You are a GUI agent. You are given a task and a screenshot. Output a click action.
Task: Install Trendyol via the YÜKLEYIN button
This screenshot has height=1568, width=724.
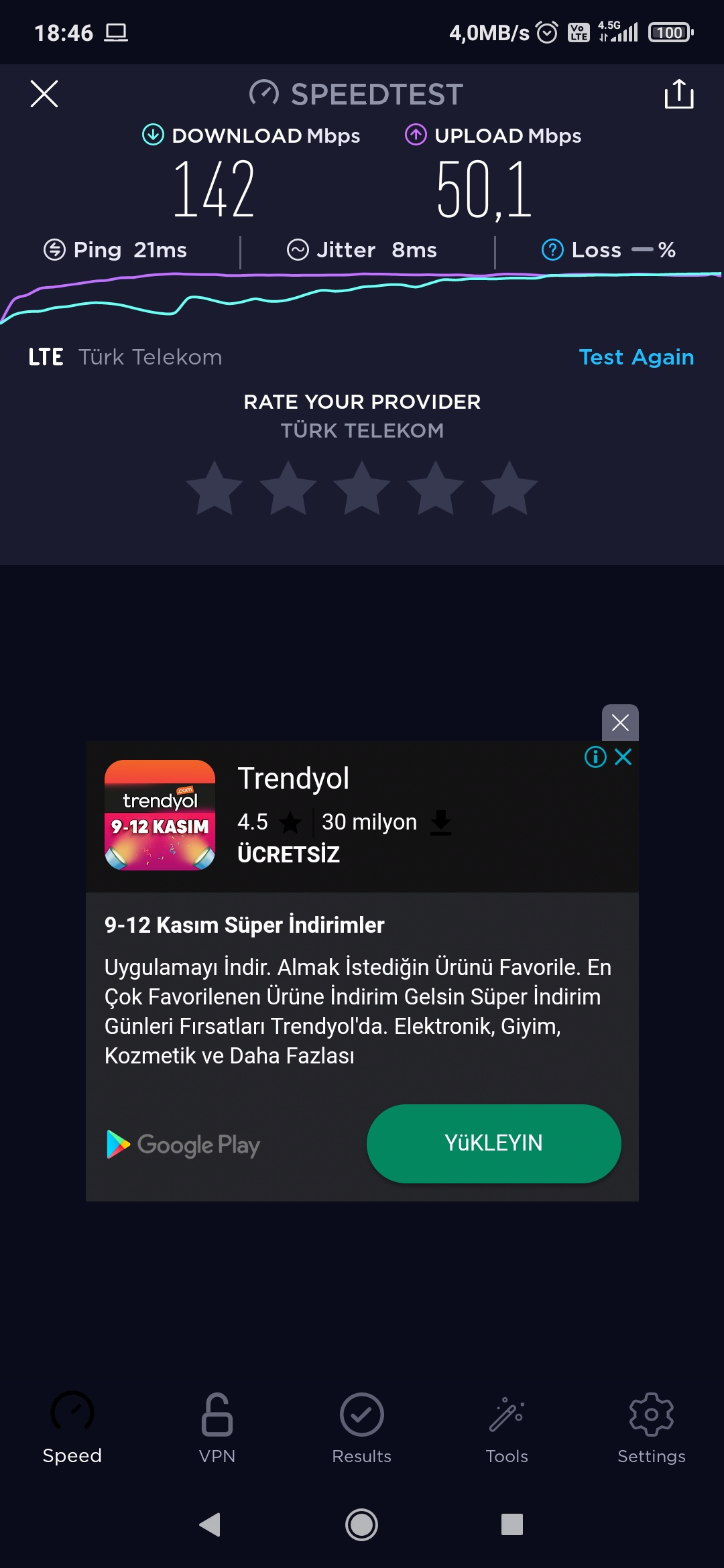[x=493, y=1143]
